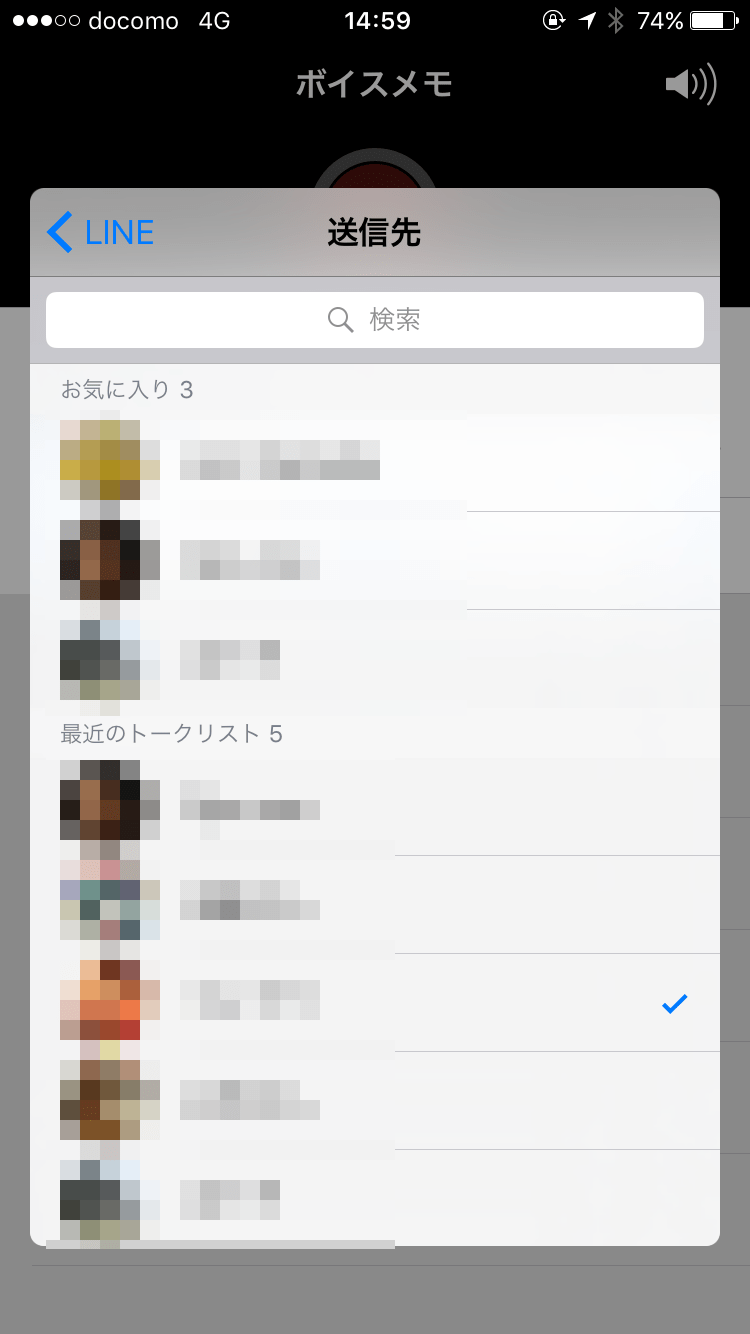Tap the first favorite contact's avatar
The image size is (750, 1334).
[109, 459]
